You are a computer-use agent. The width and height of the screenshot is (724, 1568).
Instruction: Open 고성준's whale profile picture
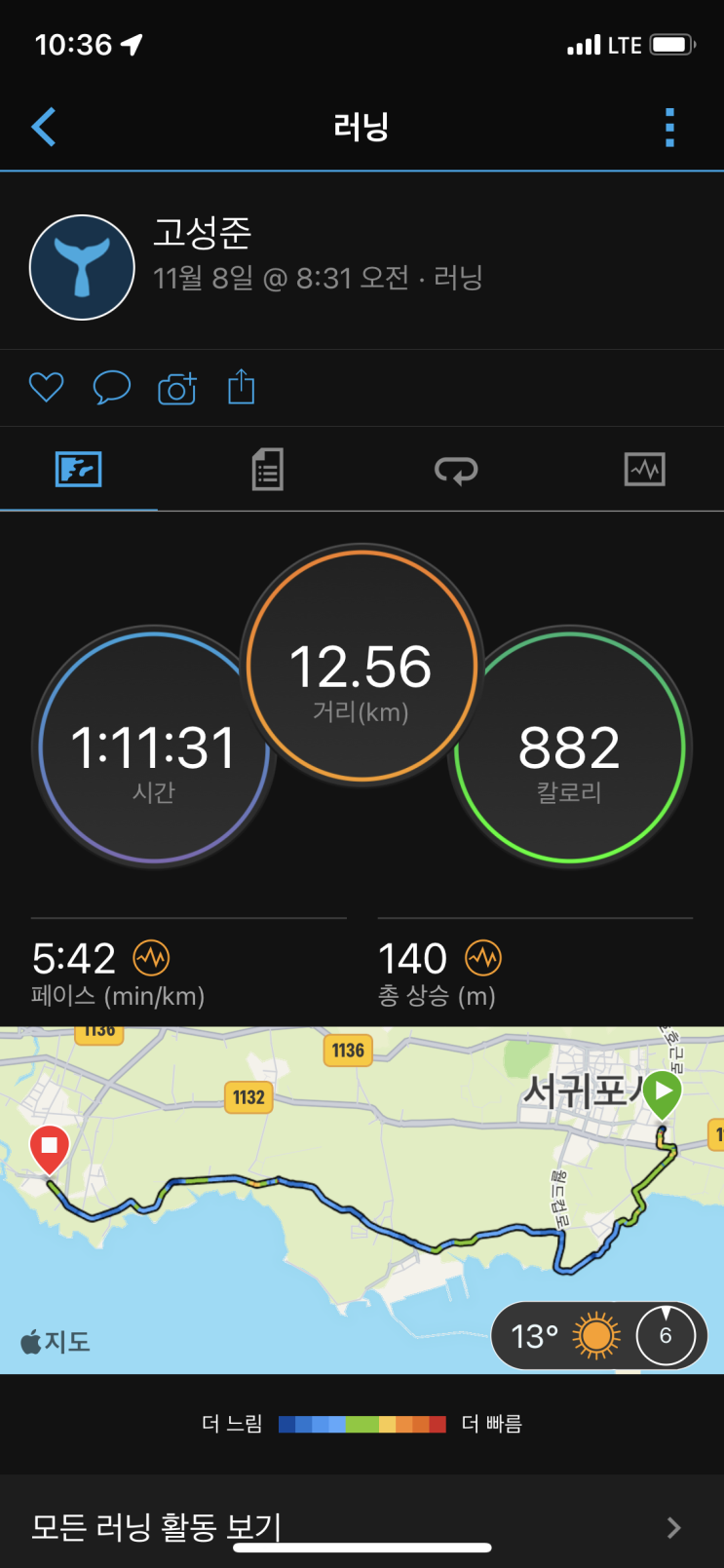[82, 267]
